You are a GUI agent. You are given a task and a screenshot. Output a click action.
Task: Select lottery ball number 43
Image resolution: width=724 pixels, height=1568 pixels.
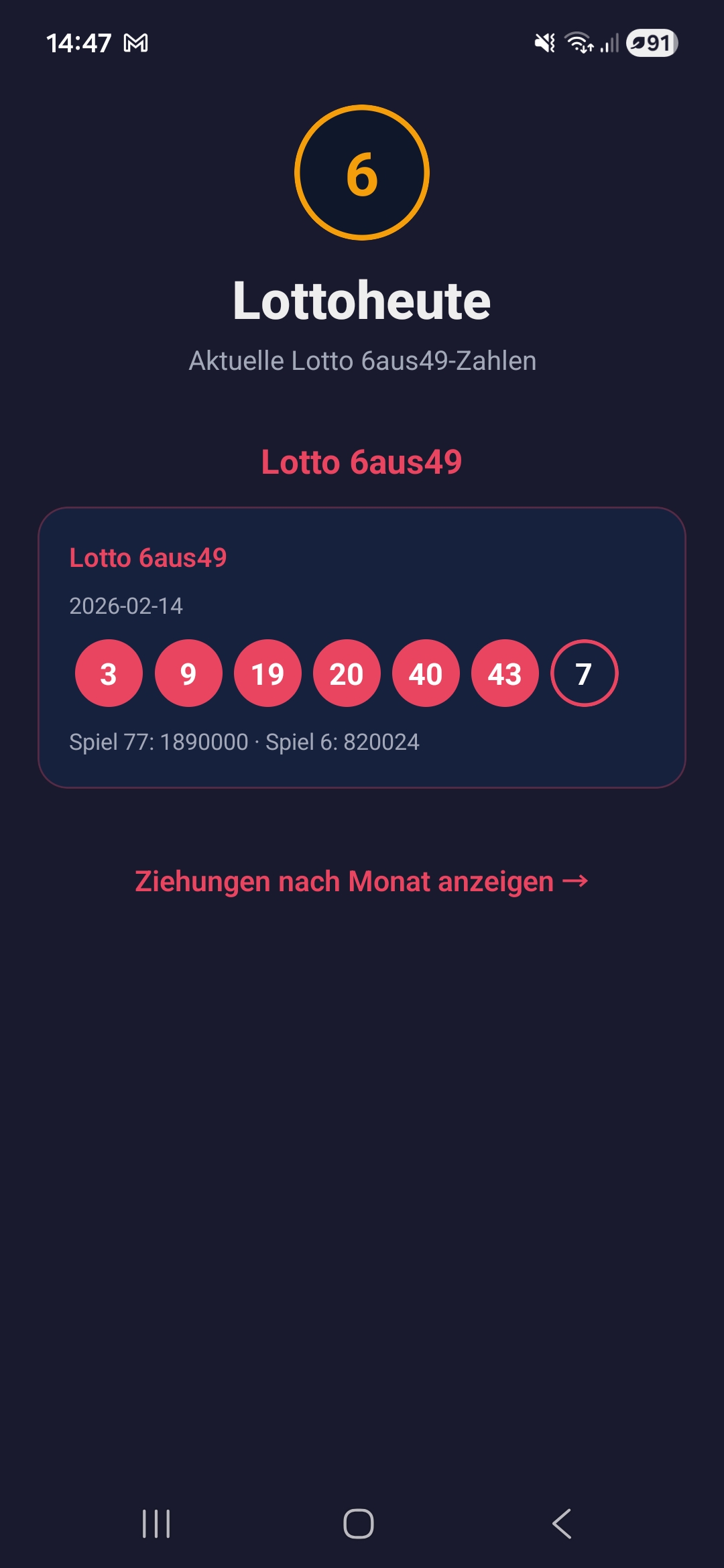(504, 674)
